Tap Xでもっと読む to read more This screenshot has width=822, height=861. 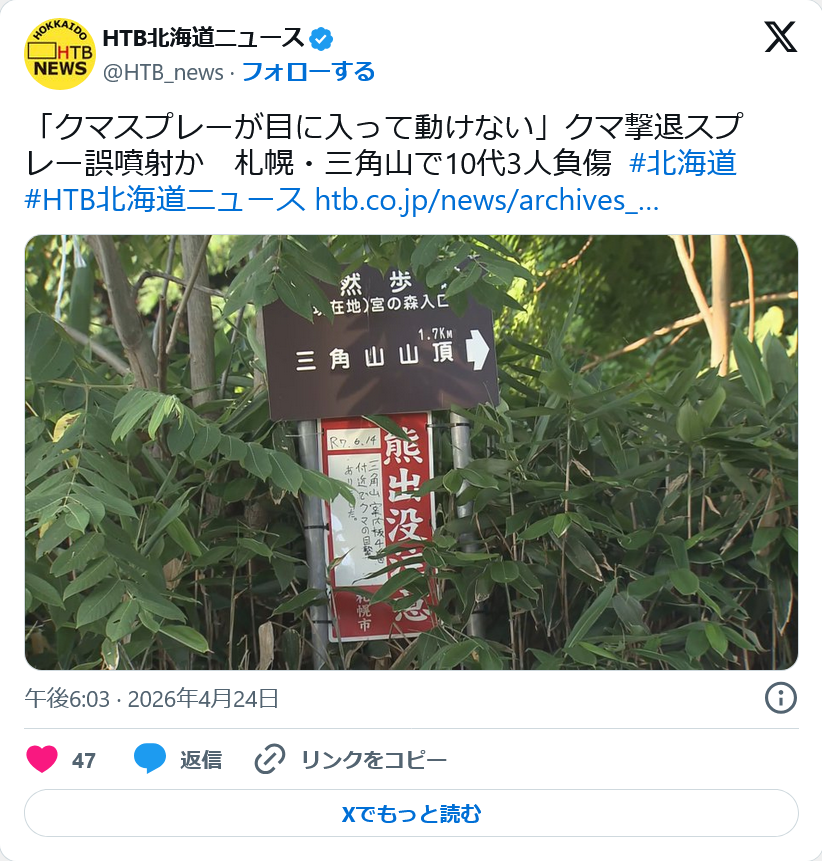[411, 813]
